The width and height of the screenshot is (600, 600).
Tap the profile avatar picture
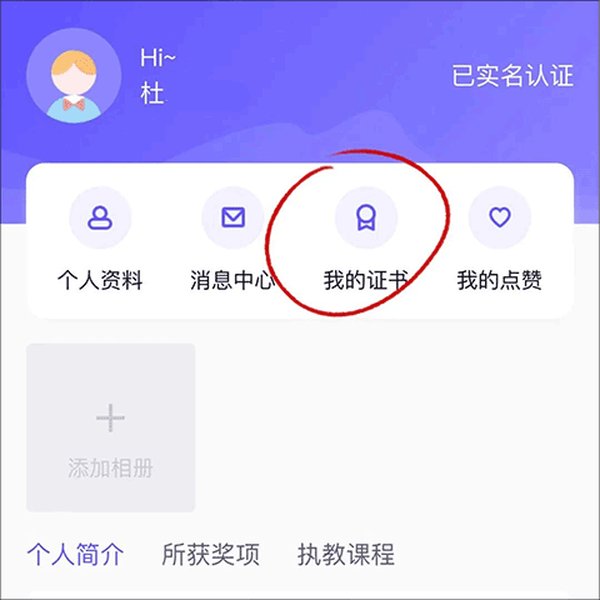(74, 76)
